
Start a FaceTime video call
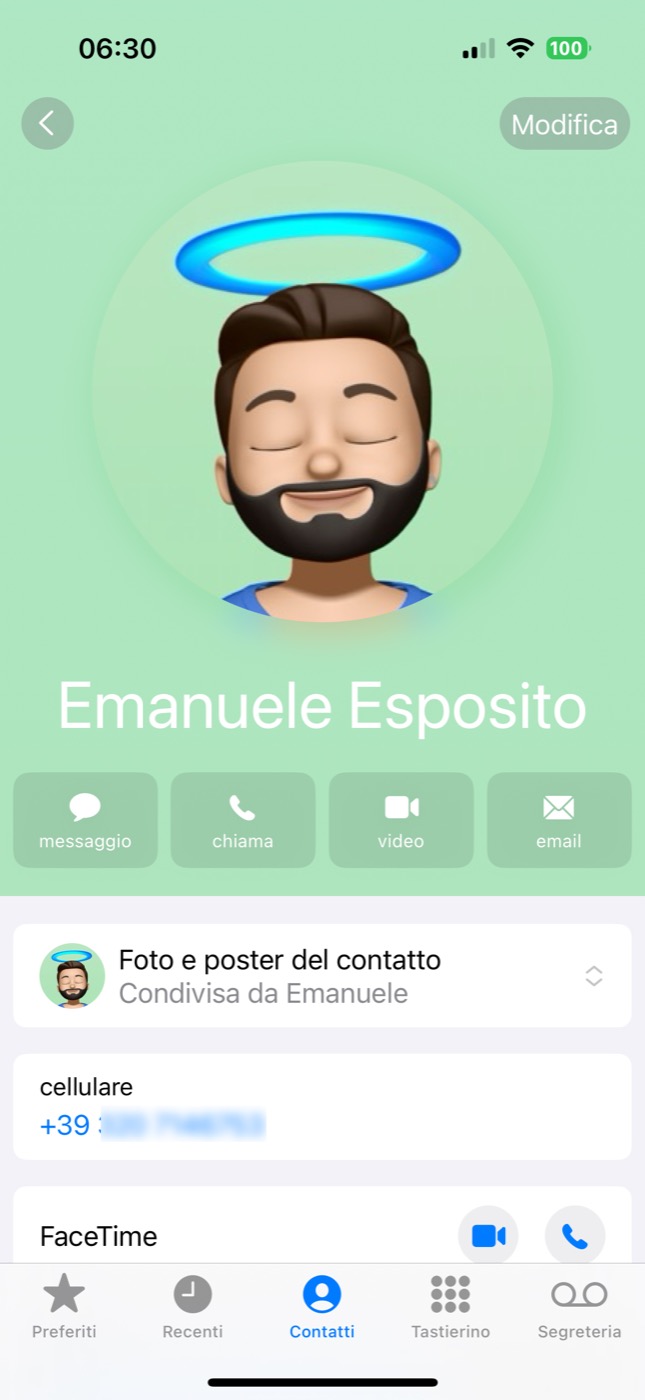[488, 1237]
